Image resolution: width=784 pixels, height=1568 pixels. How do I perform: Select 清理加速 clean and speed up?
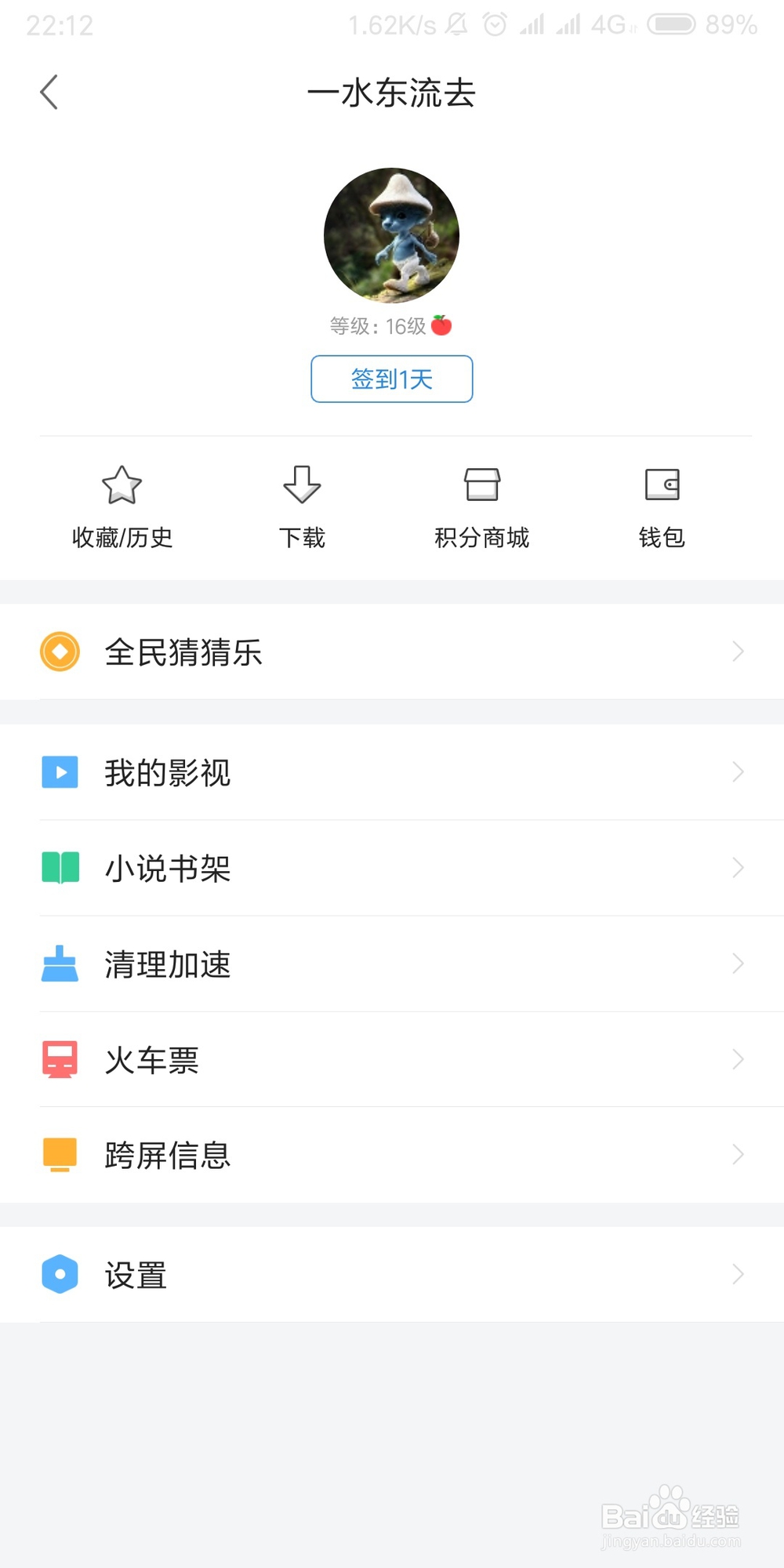pyautogui.click(x=392, y=964)
